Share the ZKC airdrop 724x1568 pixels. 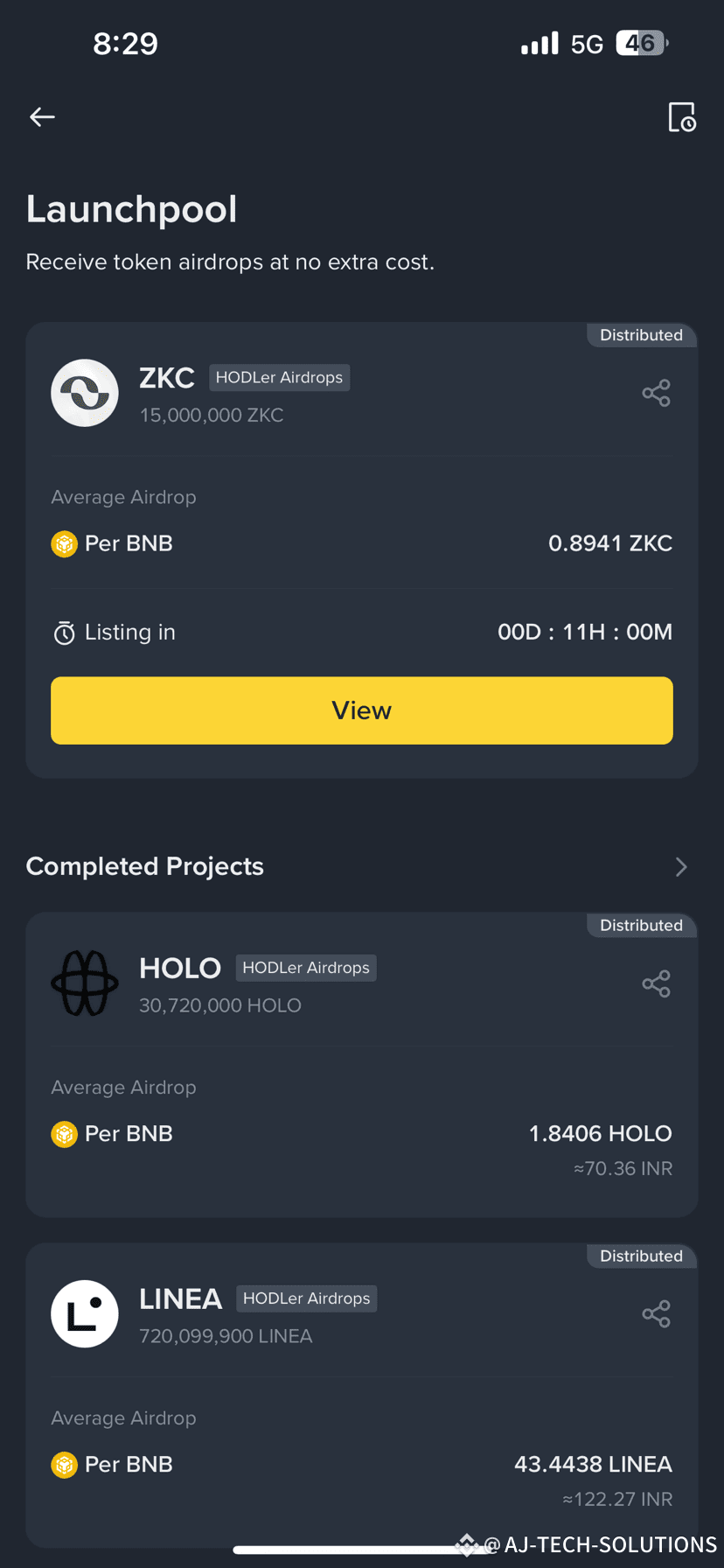pyautogui.click(x=656, y=393)
